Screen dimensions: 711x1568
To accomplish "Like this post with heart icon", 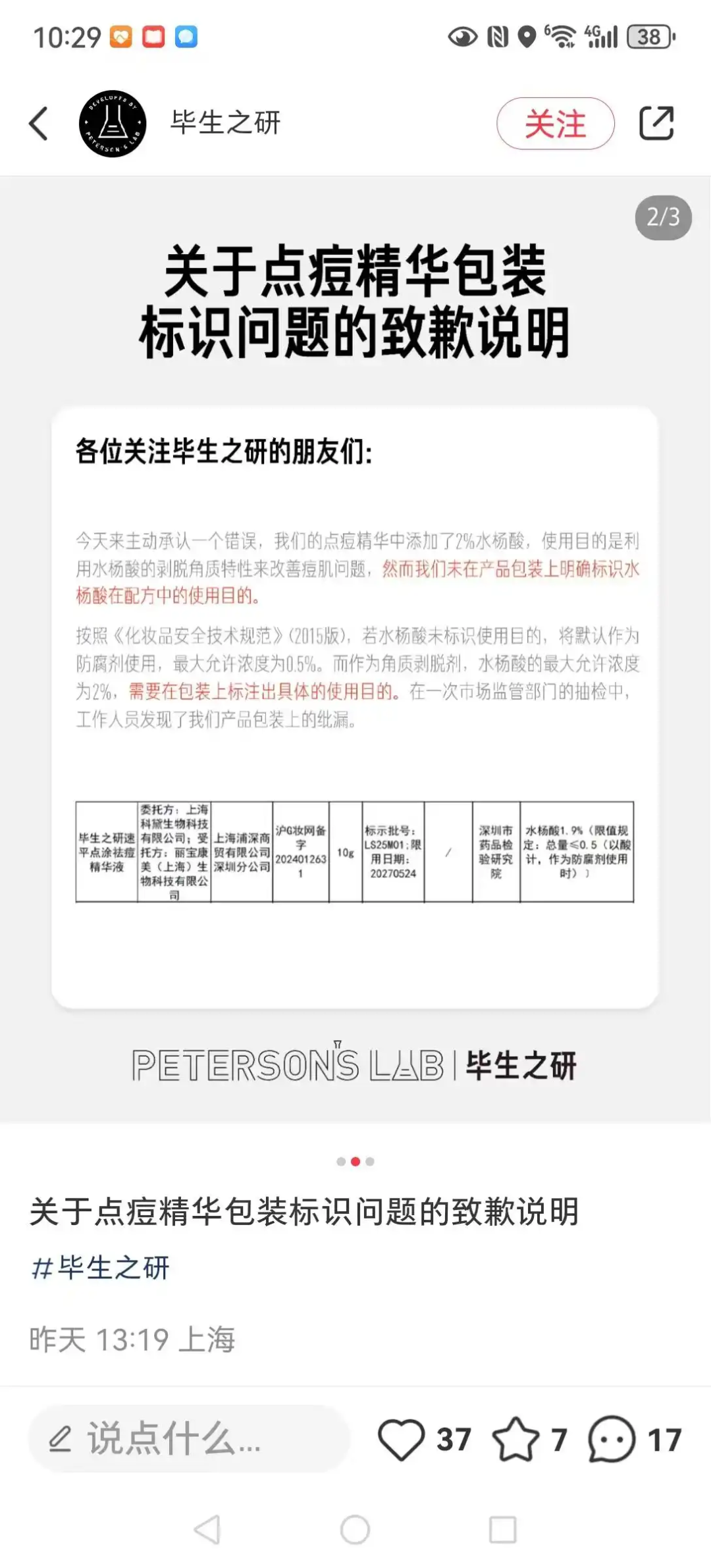I will pos(401,1440).
